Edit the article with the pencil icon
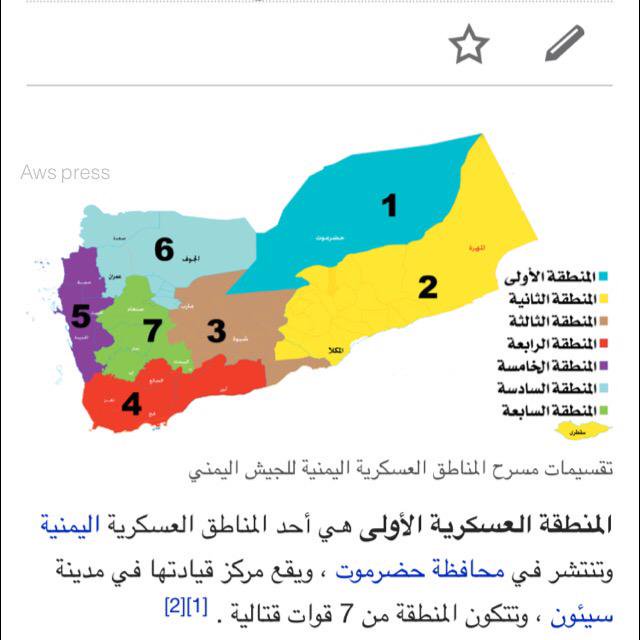Image resolution: width=640 pixels, height=640 pixels. 564,45
